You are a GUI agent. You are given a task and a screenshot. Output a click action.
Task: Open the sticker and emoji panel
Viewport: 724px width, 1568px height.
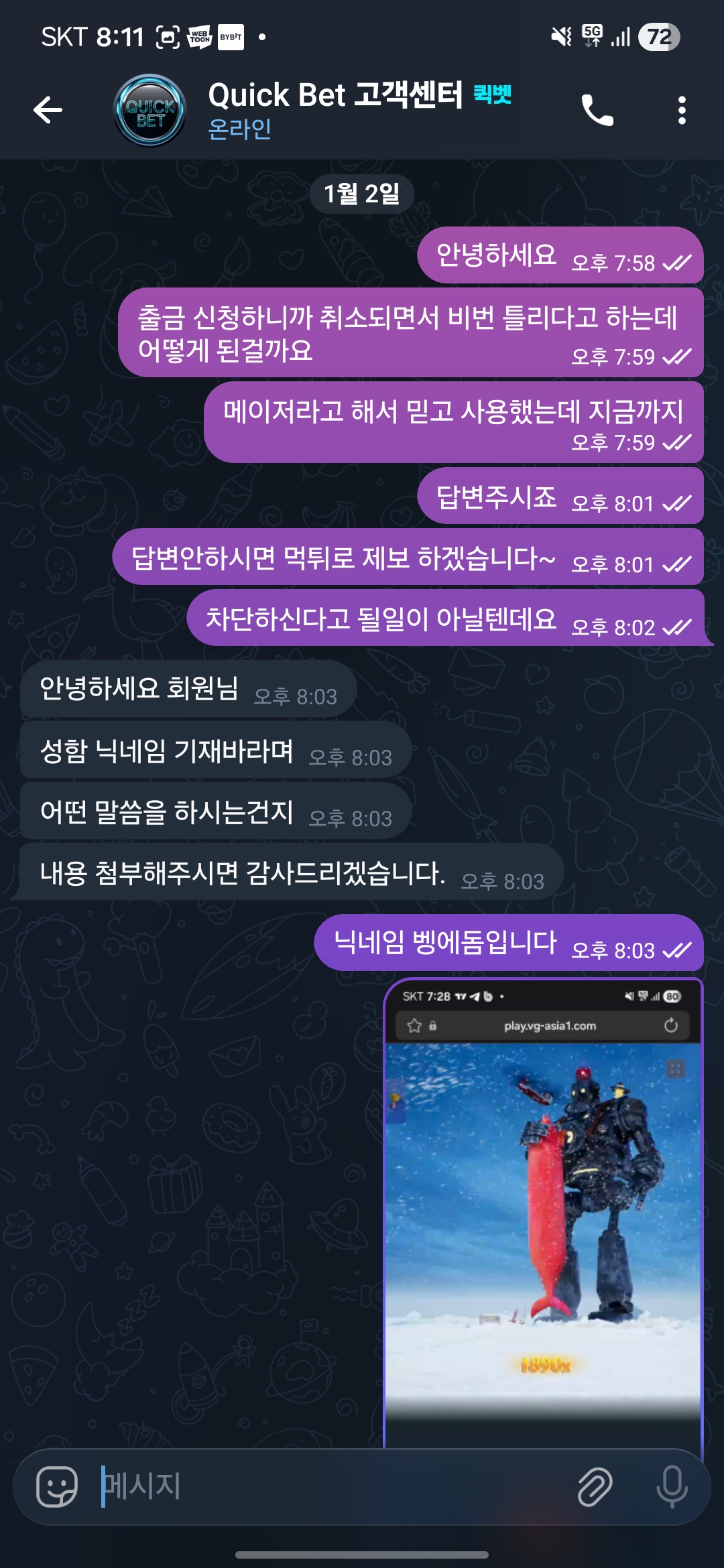tap(57, 1486)
